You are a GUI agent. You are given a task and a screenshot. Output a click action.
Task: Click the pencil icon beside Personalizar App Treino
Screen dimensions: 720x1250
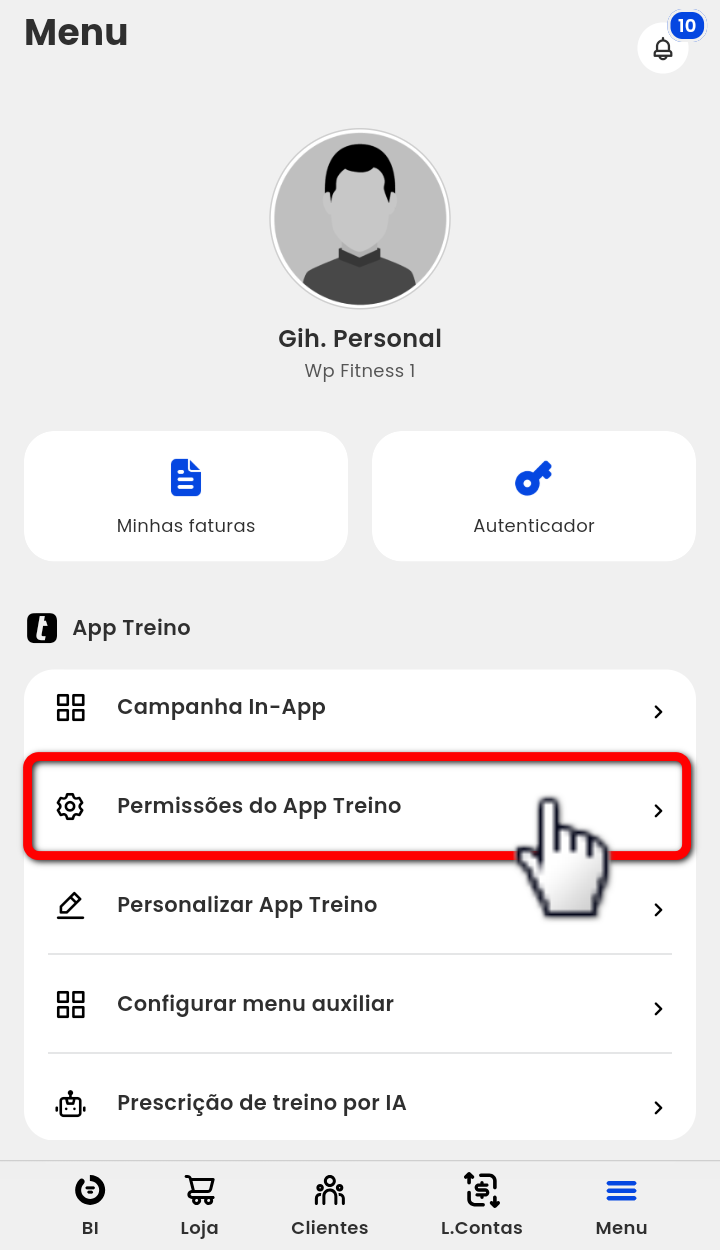point(70,905)
